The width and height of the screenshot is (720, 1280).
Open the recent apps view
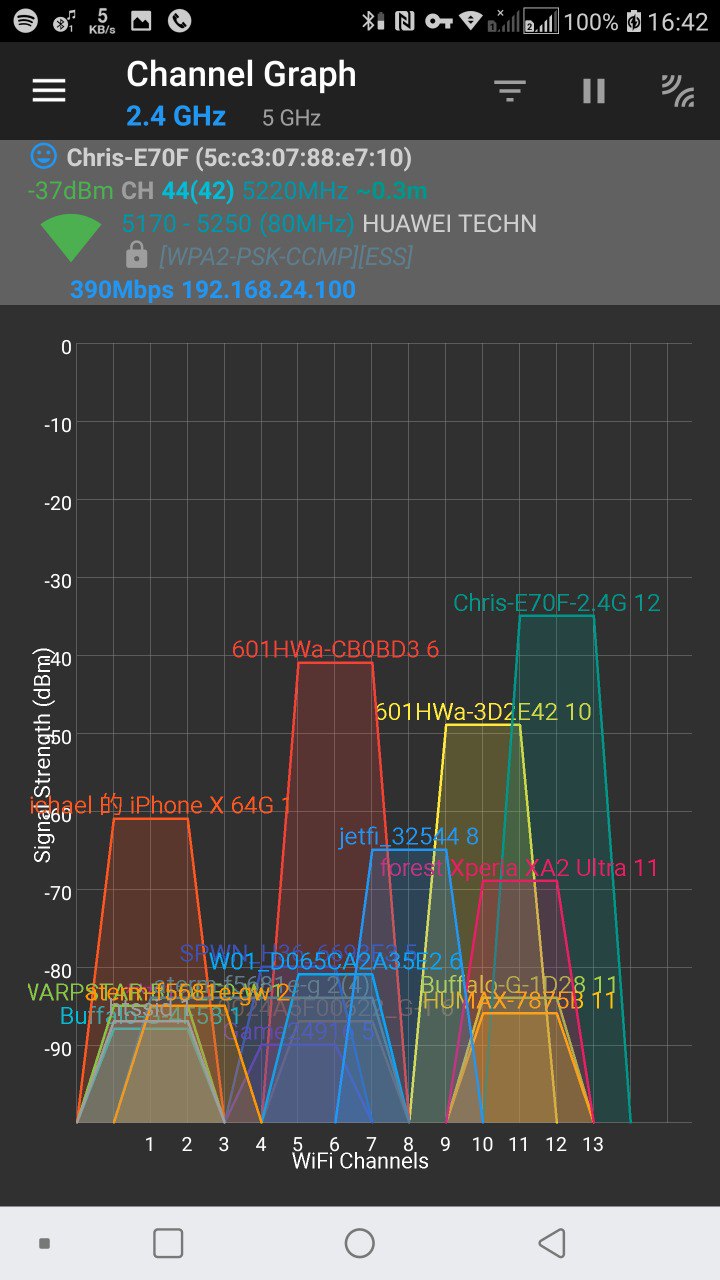168,1243
